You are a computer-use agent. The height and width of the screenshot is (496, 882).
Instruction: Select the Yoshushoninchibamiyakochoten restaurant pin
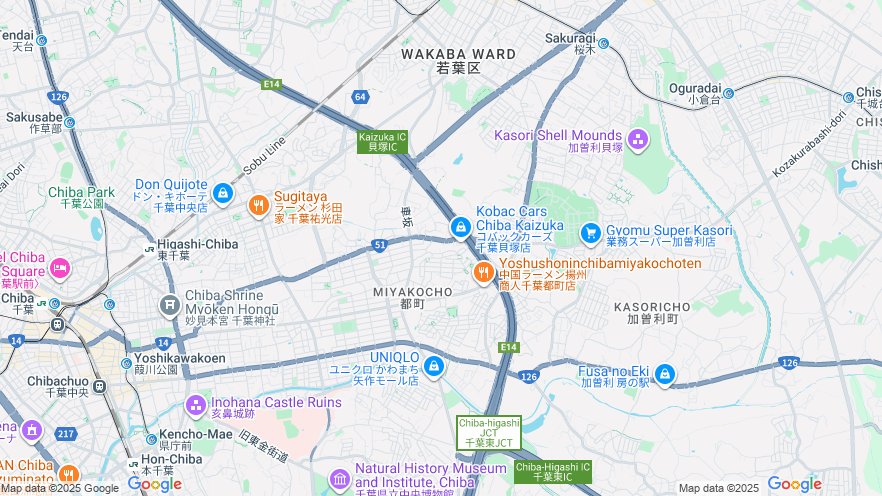click(483, 272)
